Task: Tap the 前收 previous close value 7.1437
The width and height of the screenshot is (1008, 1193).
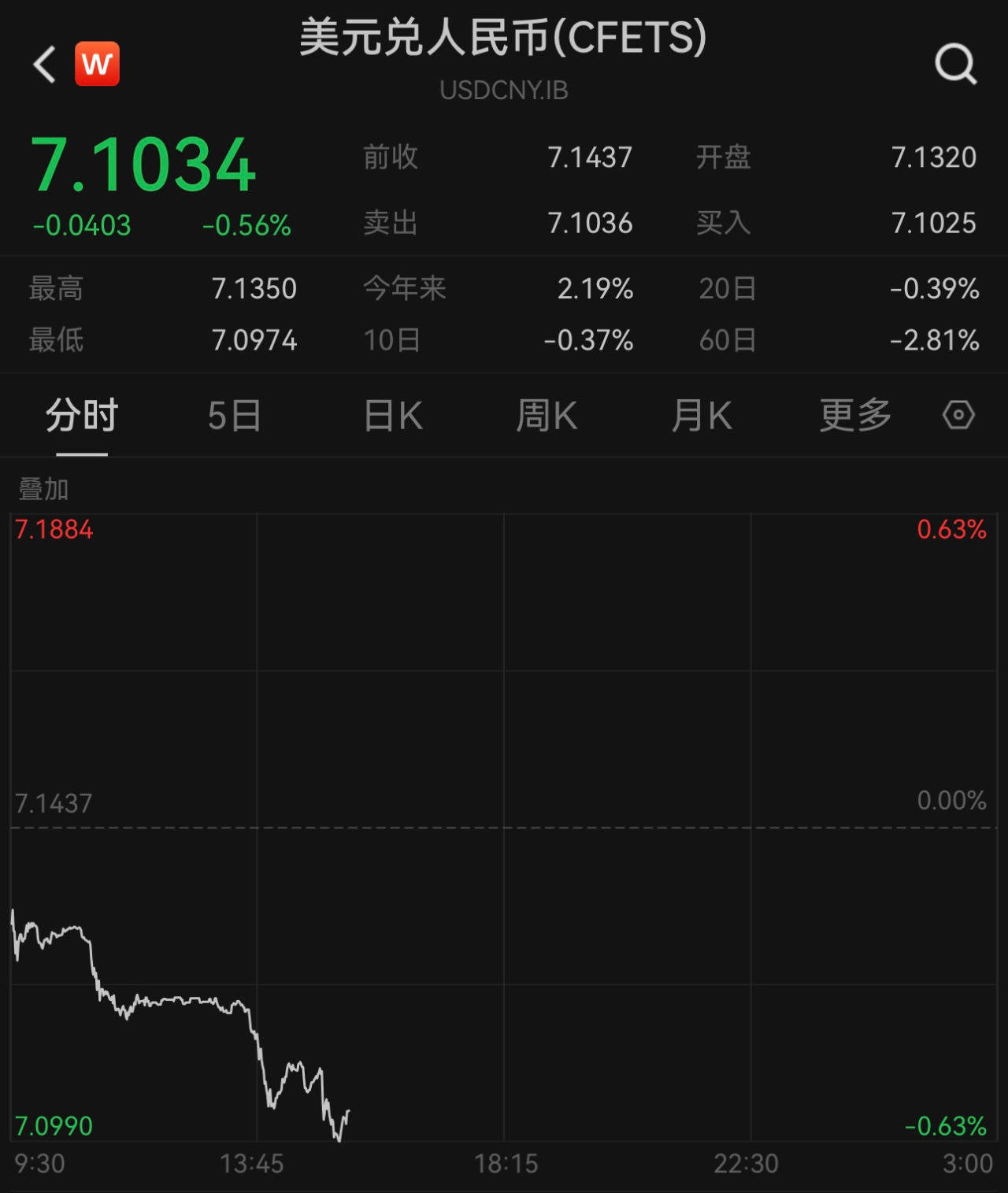Action: [590, 157]
